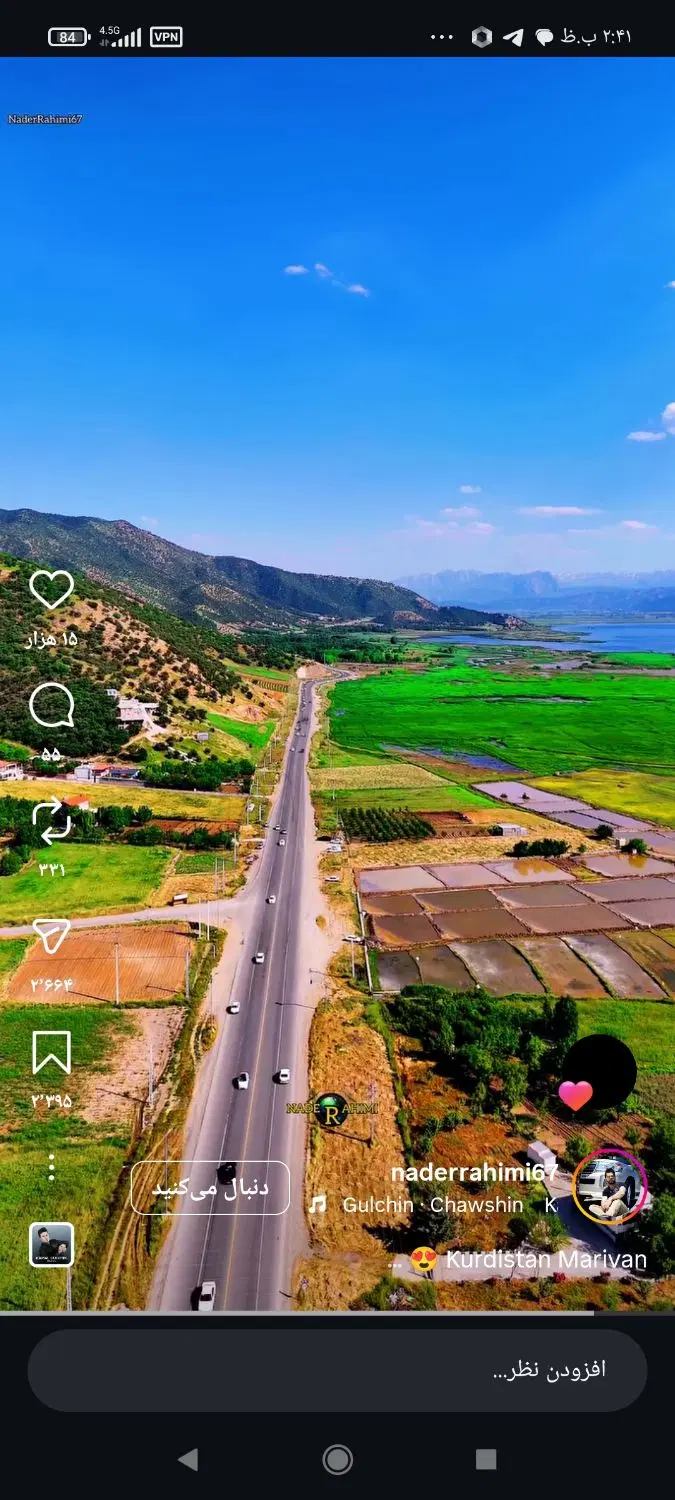Screen dimensions: 675x1500
Task: Save the reel with the bookmark icon
Action: click(x=51, y=1053)
